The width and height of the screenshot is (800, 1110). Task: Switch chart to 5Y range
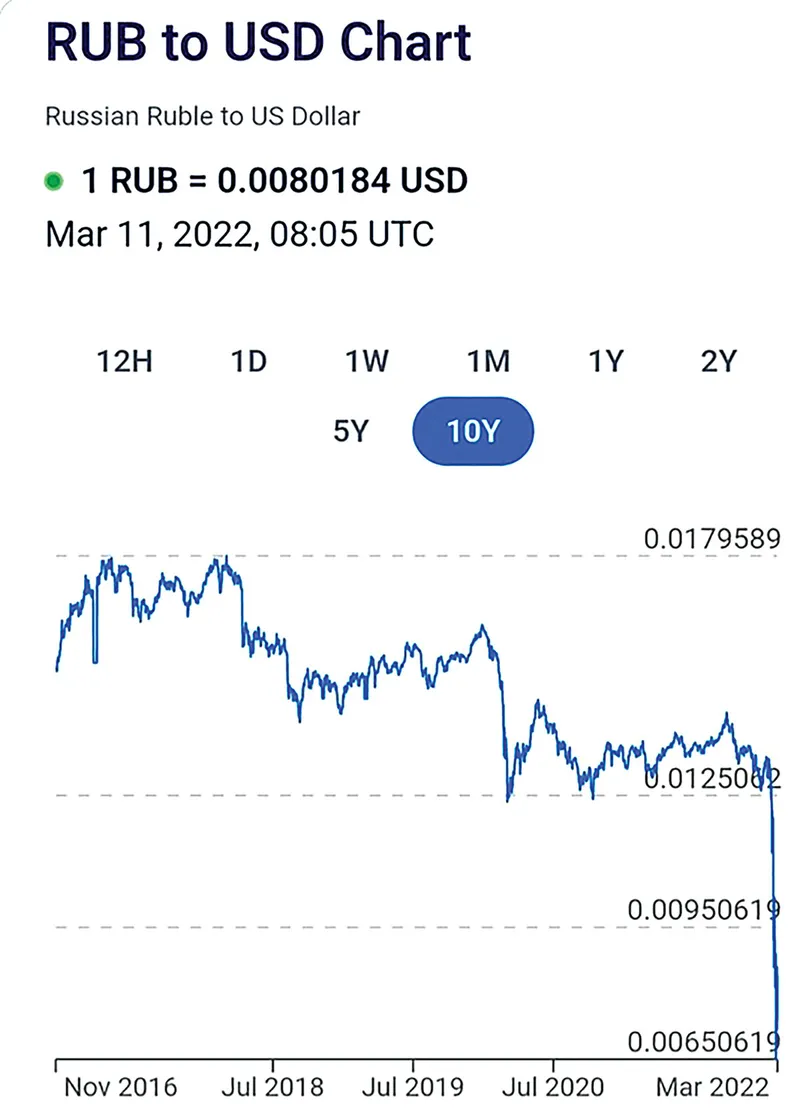(351, 432)
